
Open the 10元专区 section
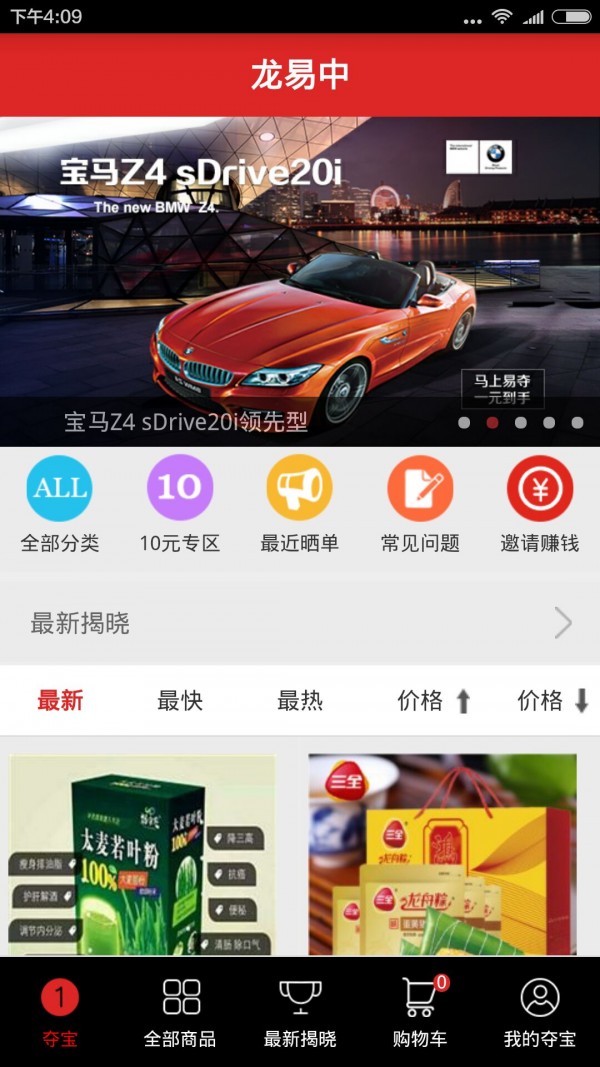(x=180, y=505)
